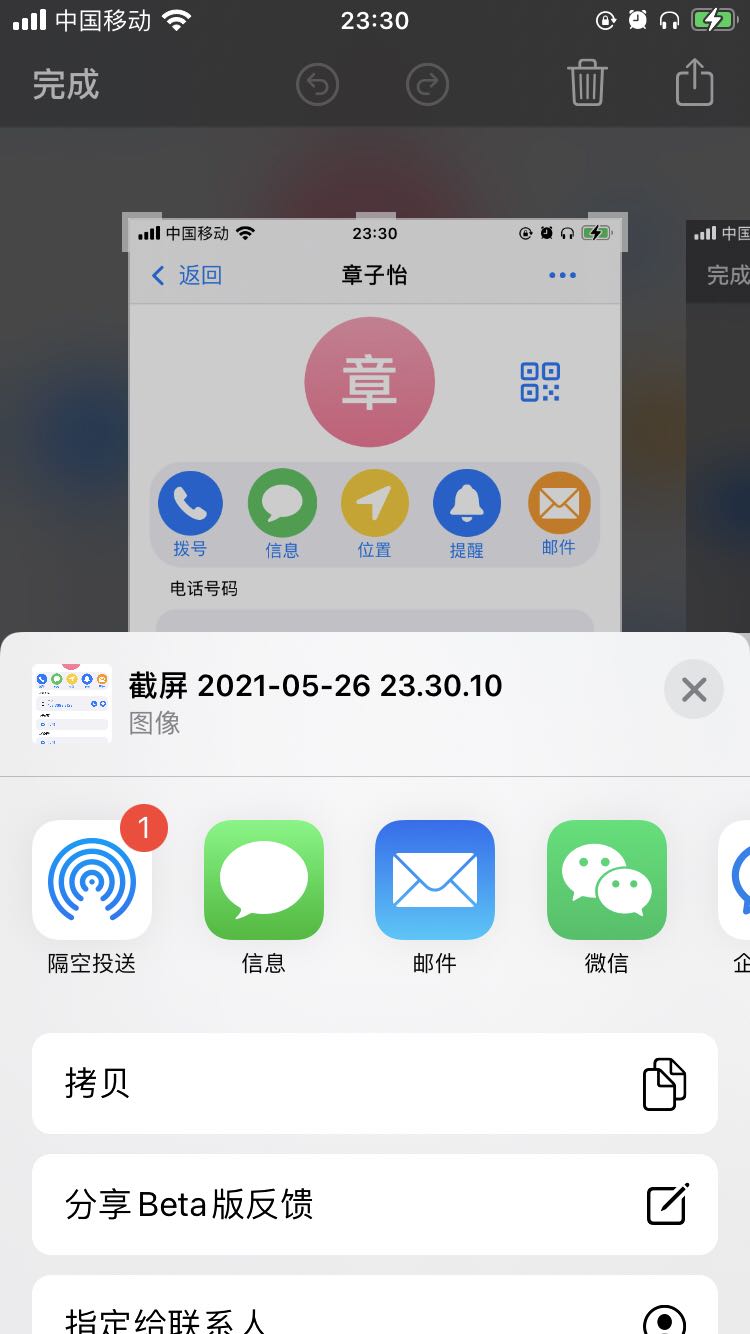The height and width of the screenshot is (1334, 750).
Task: Select 分享Beta版反馈 option
Action: [x=375, y=1204]
